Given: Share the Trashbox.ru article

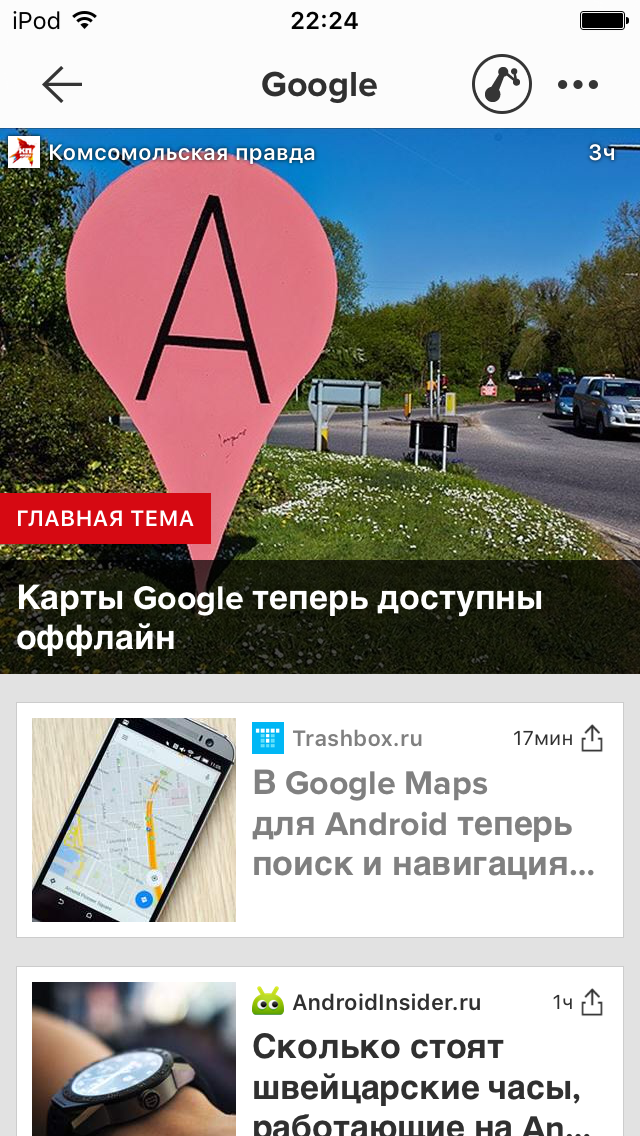Looking at the screenshot, I should coord(592,739).
